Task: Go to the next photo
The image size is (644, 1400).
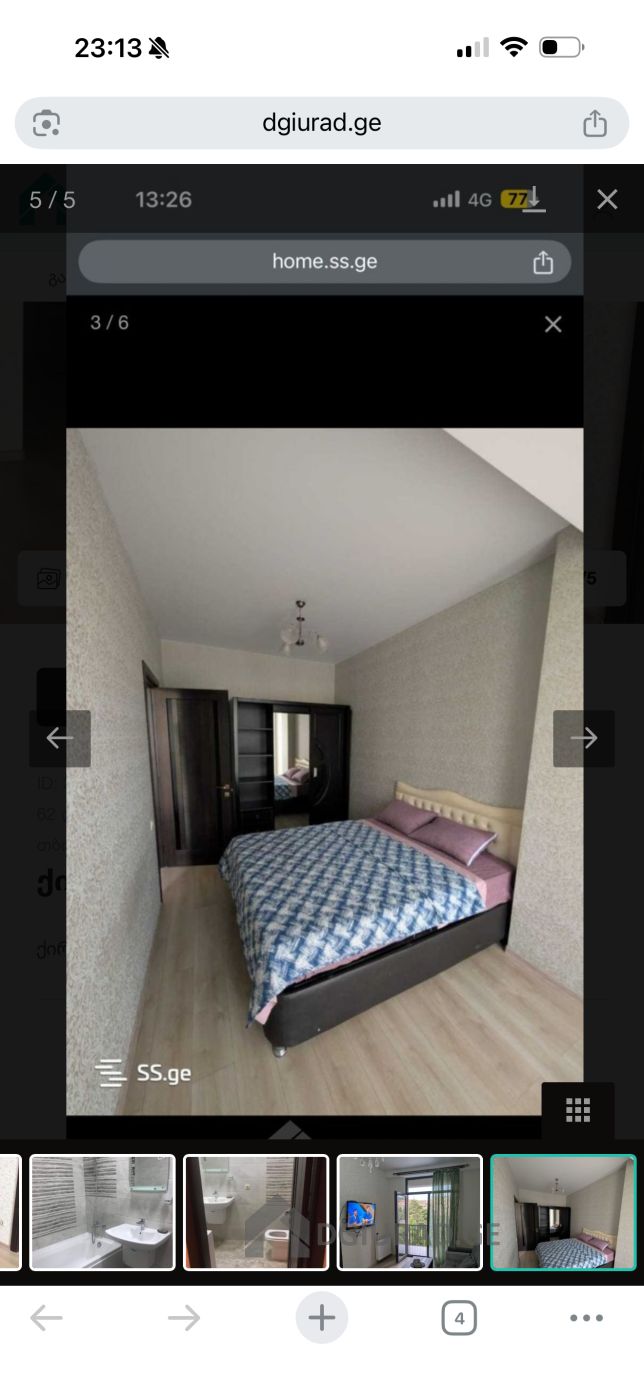Action: (584, 739)
